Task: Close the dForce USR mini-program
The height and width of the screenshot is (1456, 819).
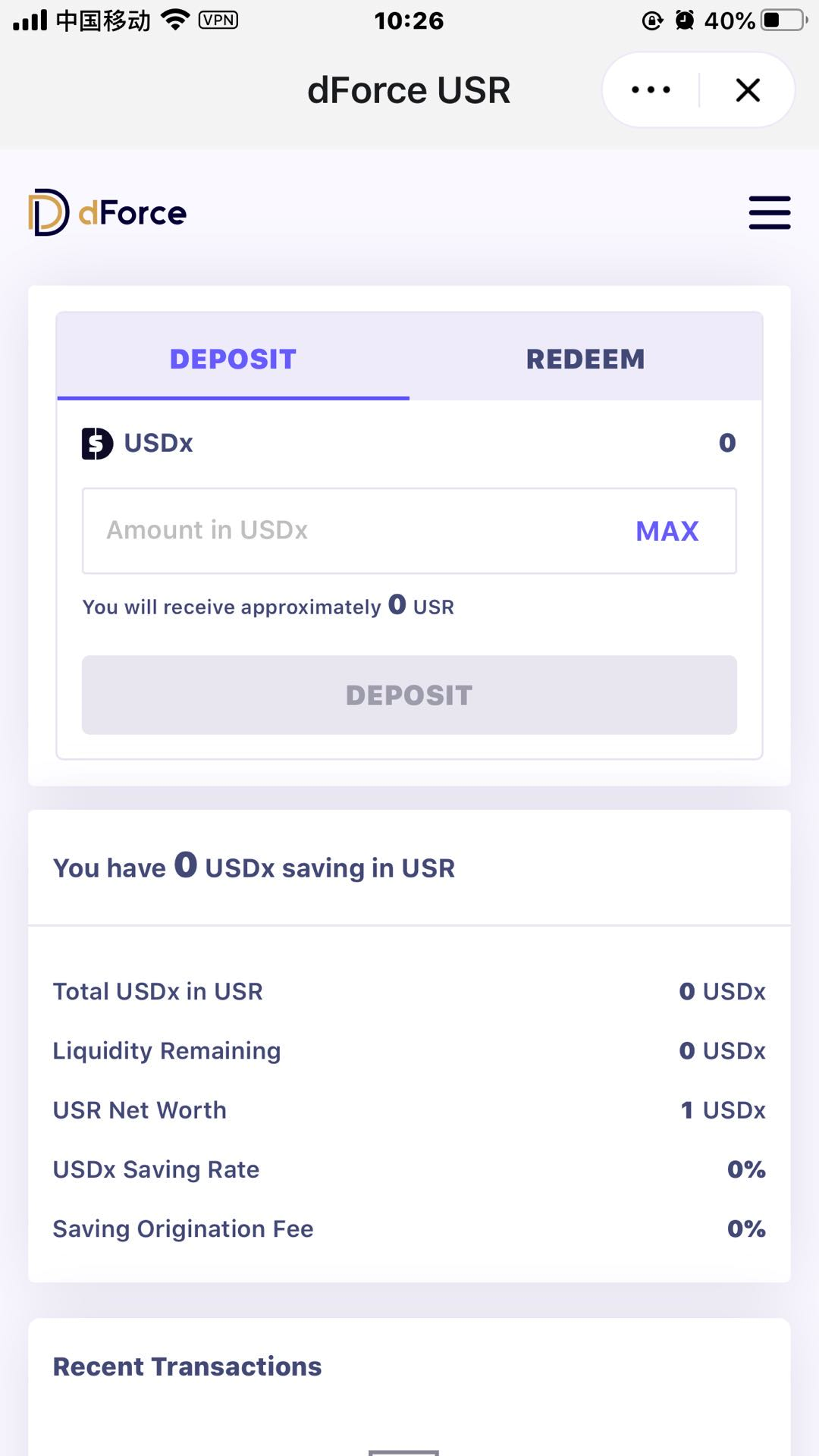Action: [748, 89]
